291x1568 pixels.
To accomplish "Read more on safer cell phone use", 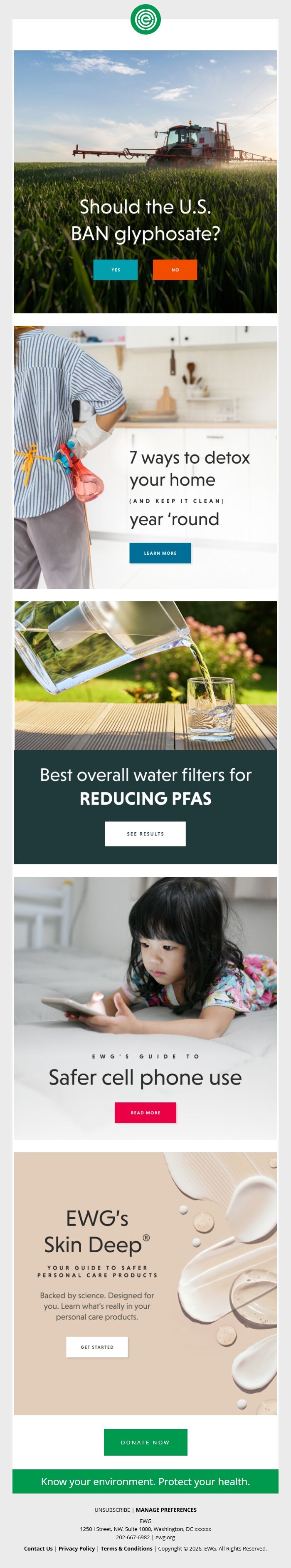I will pos(145,1112).
